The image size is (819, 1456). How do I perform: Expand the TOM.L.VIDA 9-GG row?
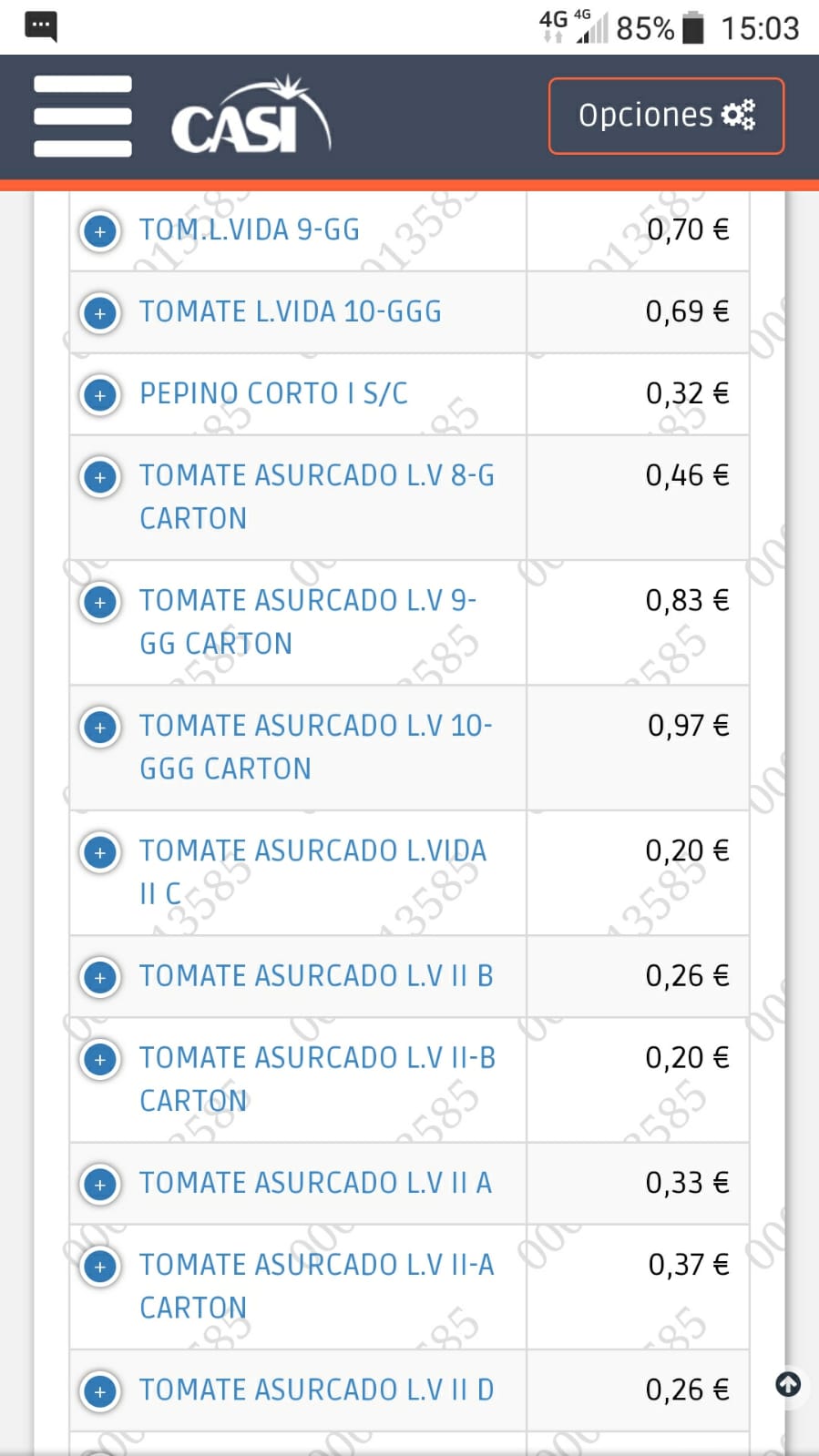pos(100,231)
